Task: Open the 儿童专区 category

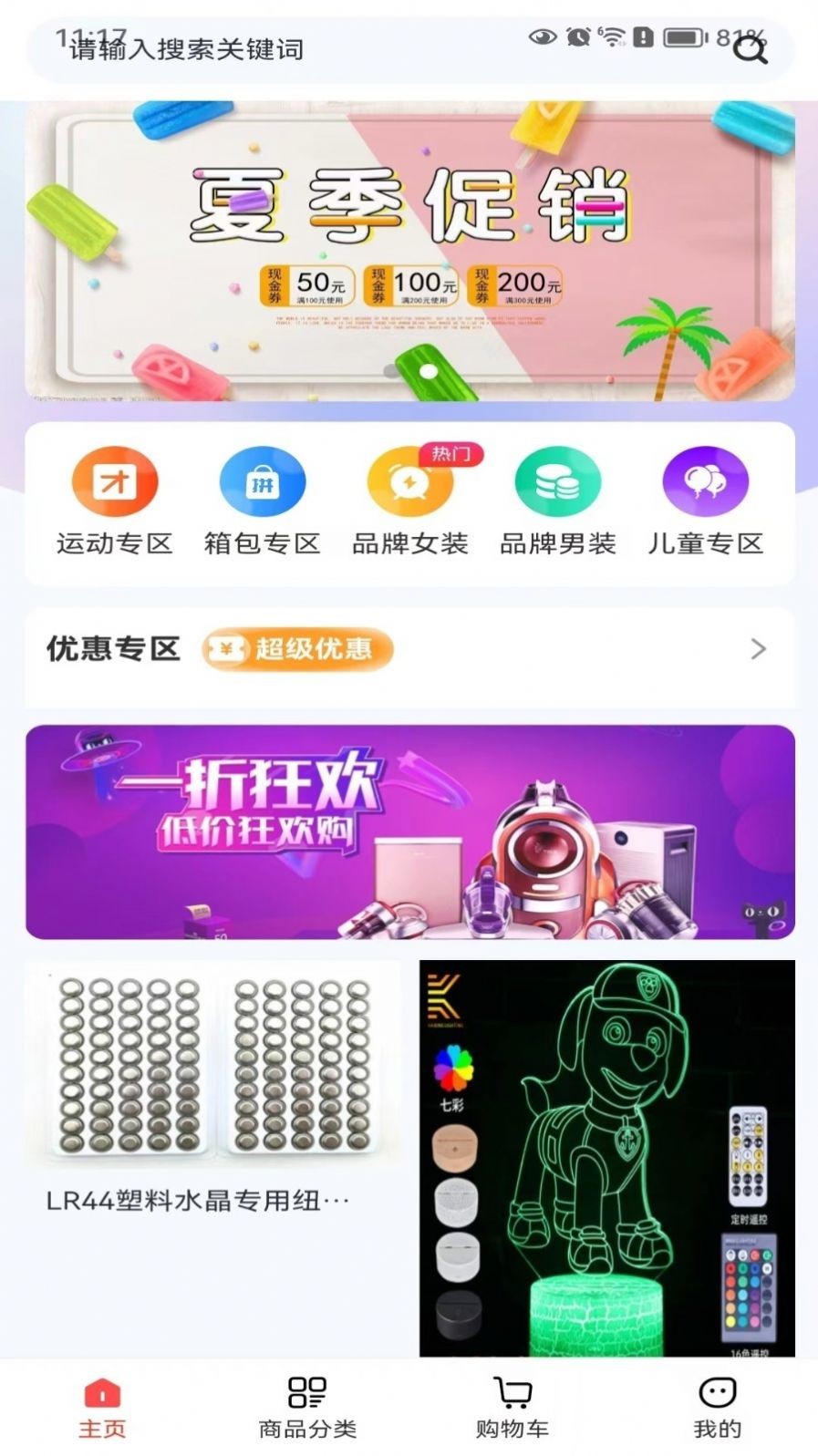Action: pyautogui.click(x=705, y=501)
